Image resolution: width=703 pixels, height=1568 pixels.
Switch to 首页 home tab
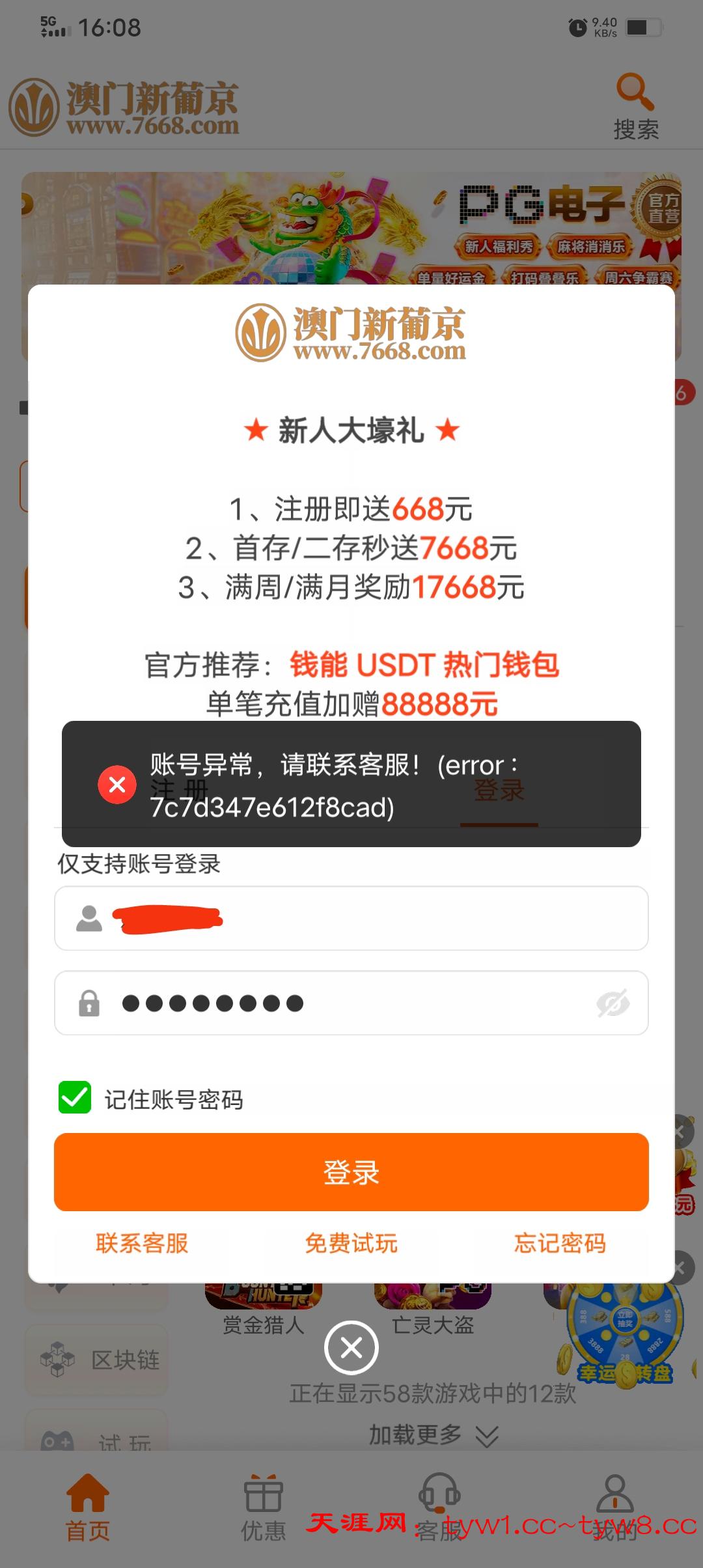click(88, 1507)
